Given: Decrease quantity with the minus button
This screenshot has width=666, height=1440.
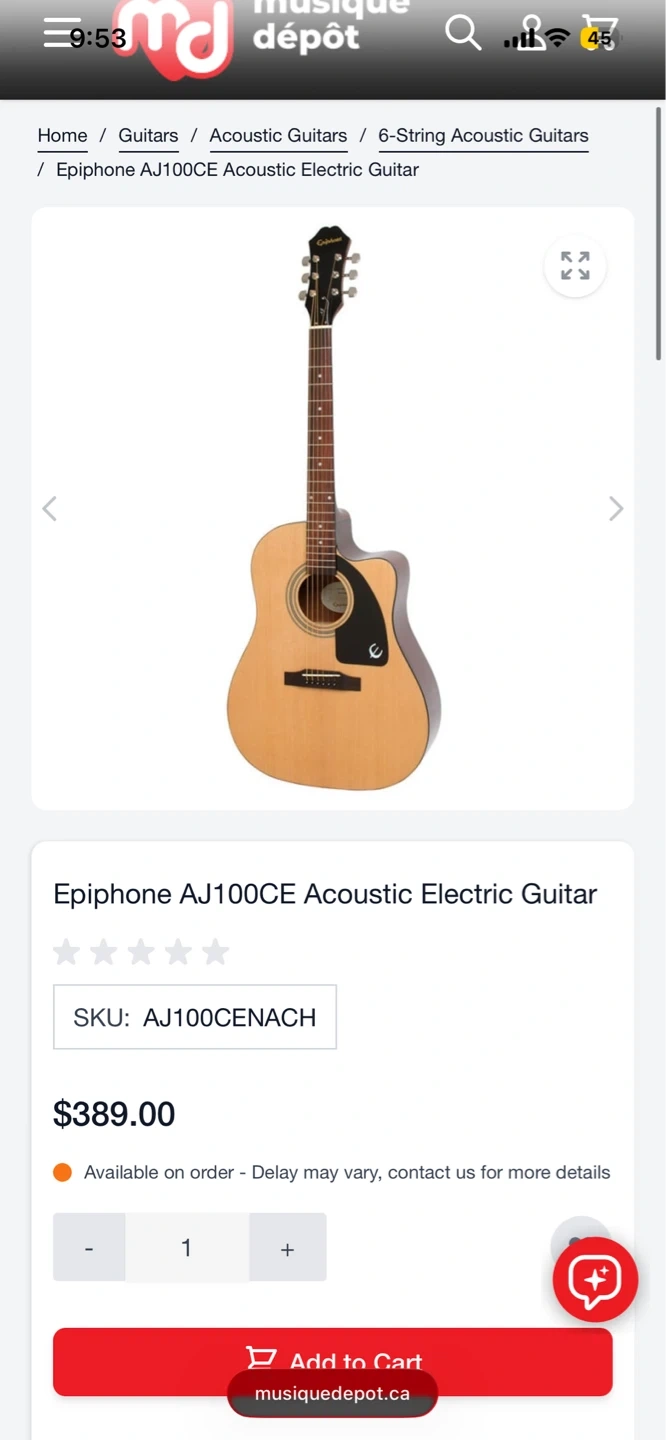Looking at the screenshot, I should (89, 1248).
